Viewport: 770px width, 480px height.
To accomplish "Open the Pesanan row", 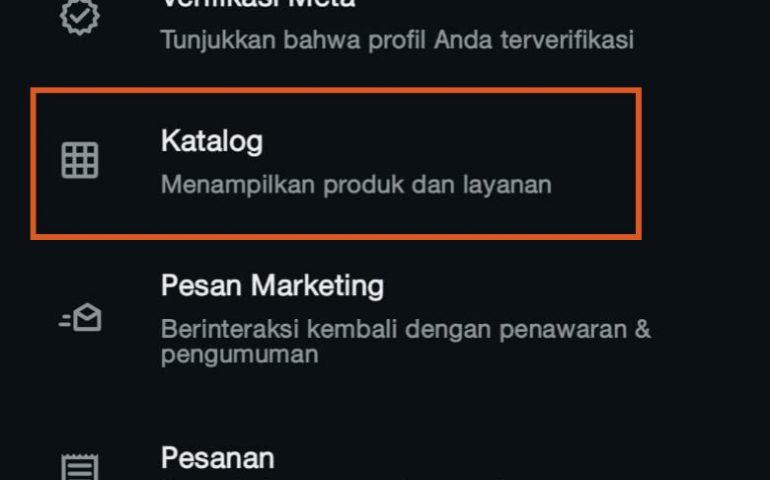I will pyautogui.click(x=217, y=459).
